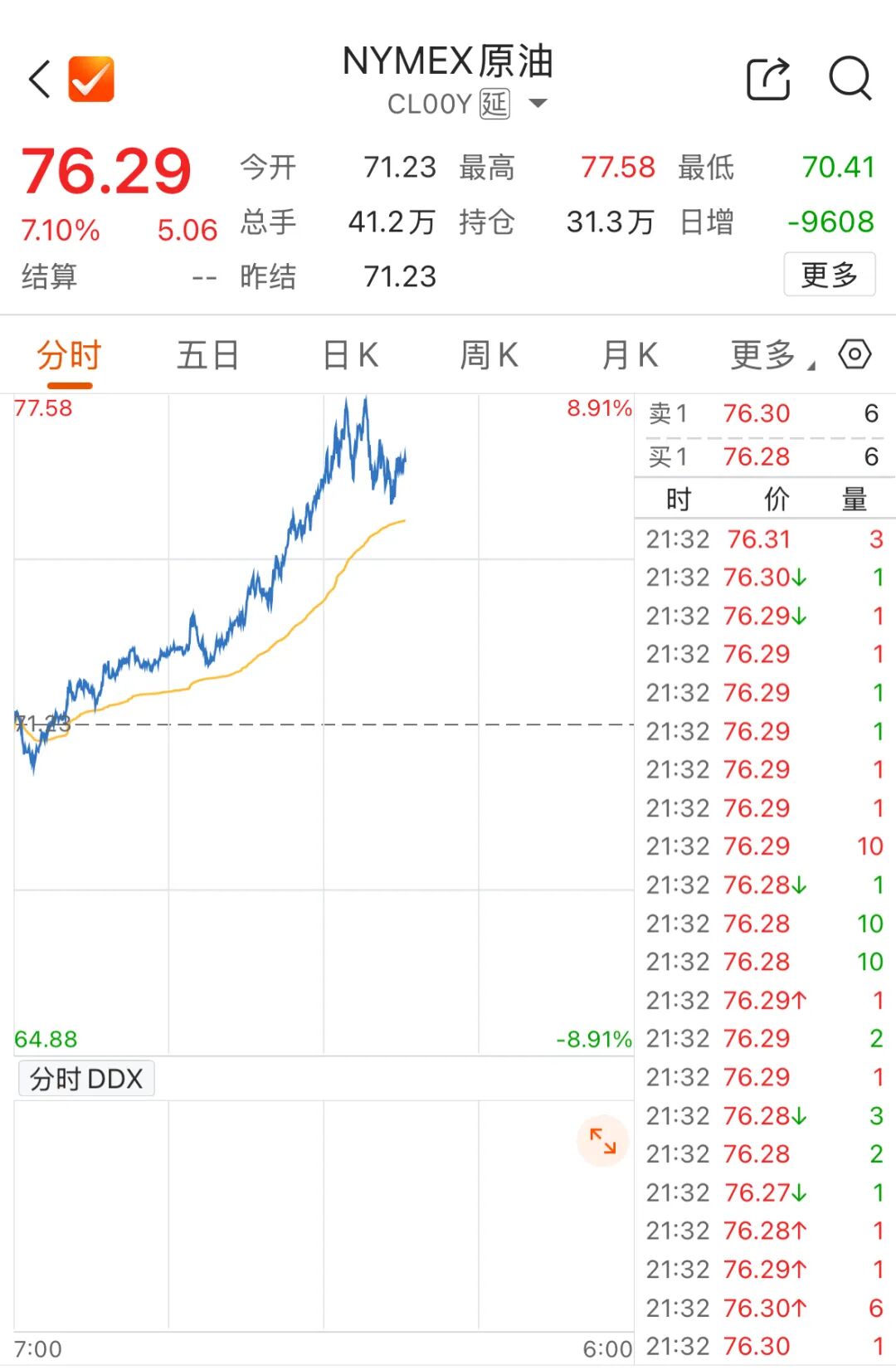Select the 分时 chart tab

(x=69, y=356)
